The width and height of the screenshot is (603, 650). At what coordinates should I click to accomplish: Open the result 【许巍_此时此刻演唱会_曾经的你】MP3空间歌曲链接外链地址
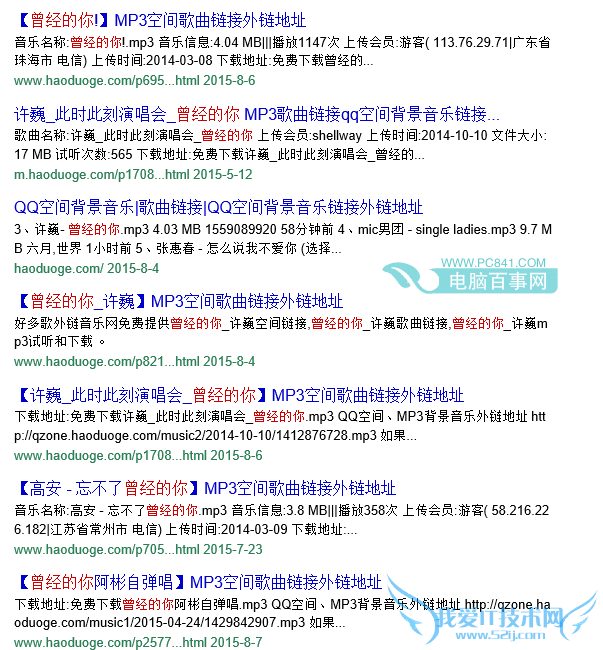[x=238, y=395]
